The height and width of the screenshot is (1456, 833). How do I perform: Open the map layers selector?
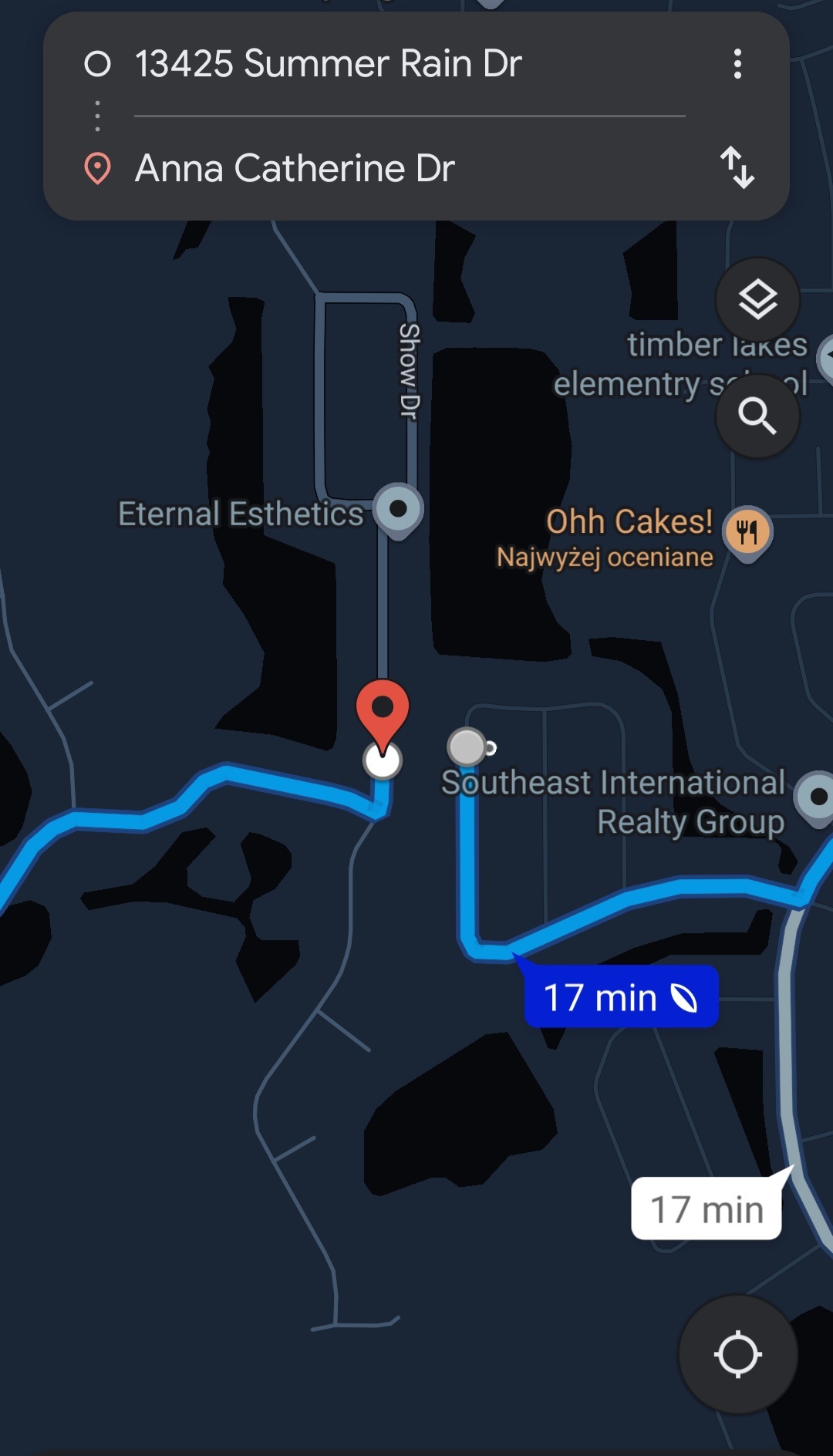pos(757,300)
